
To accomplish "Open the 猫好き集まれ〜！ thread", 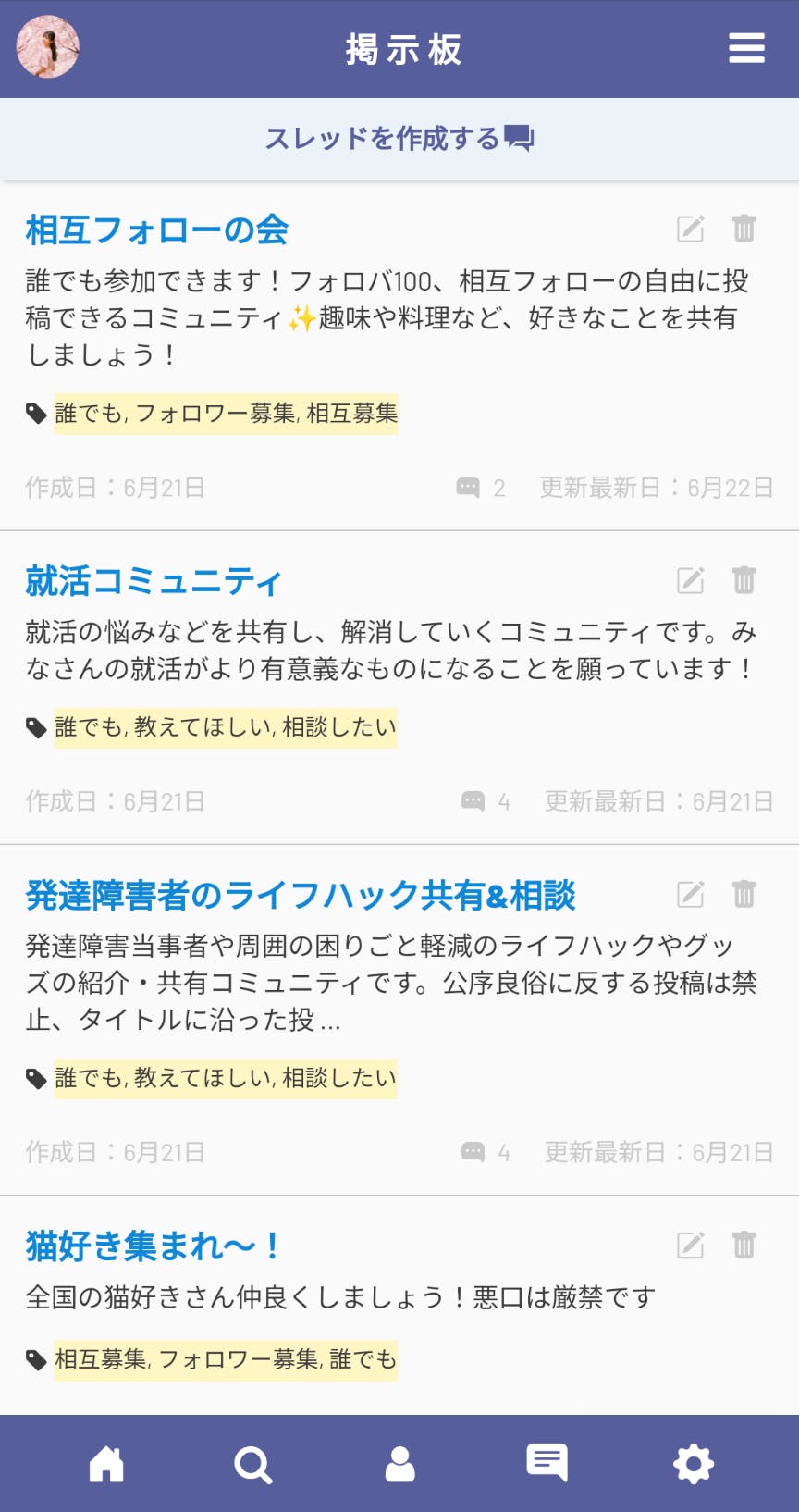I will tap(154, 1246).
